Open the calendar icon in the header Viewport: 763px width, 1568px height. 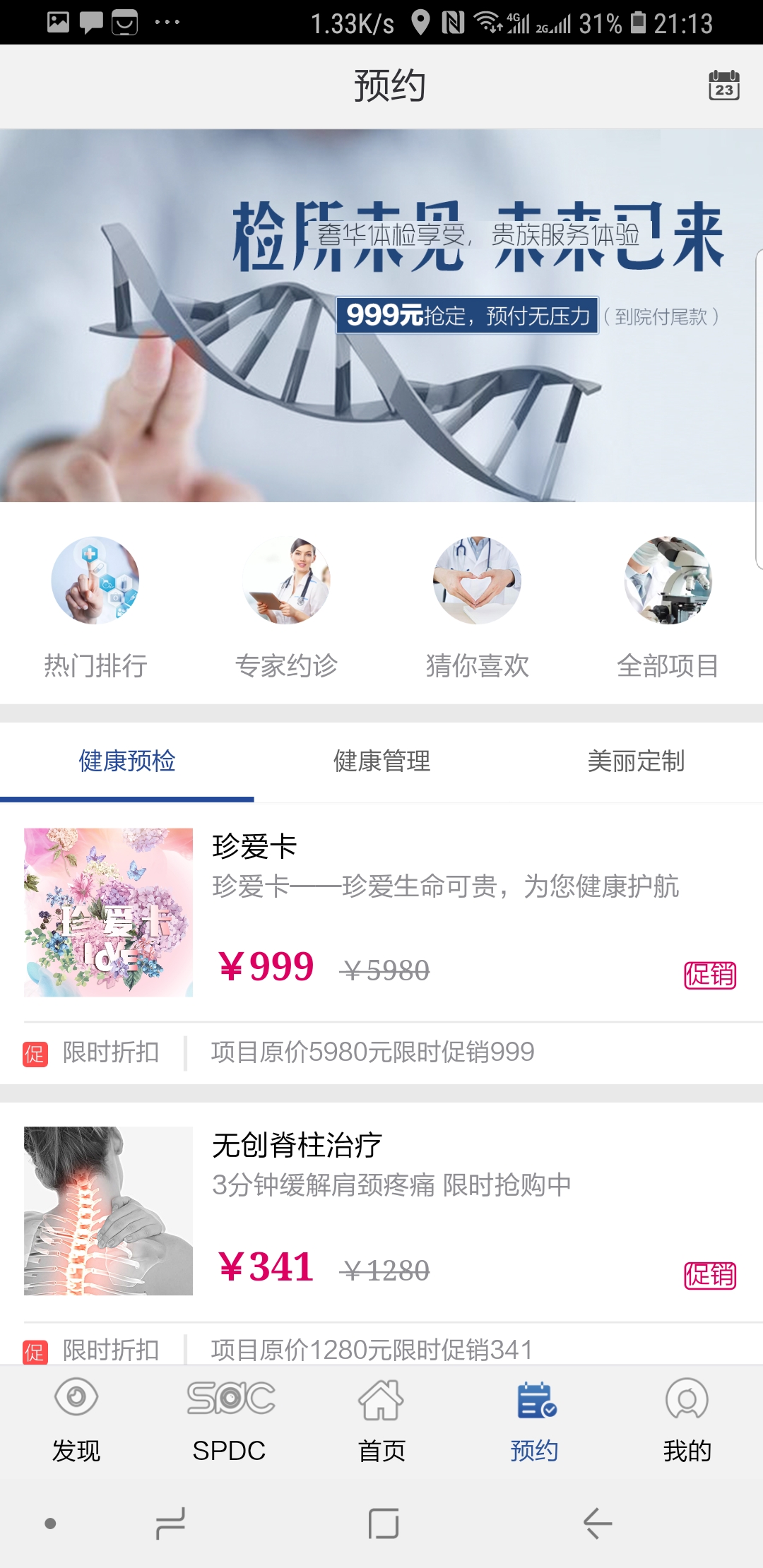click(x=724, y=85)
